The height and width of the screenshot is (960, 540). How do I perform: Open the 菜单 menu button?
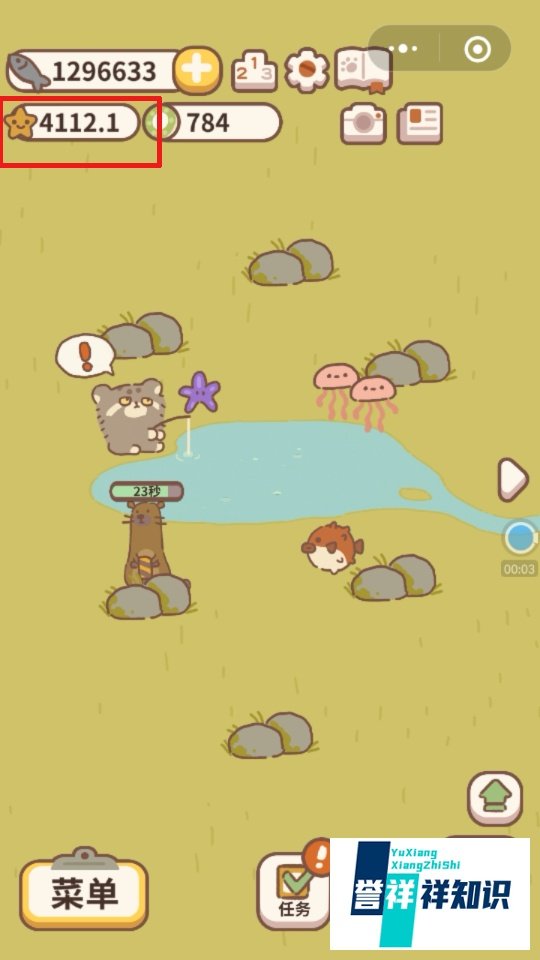click(84, 892)
